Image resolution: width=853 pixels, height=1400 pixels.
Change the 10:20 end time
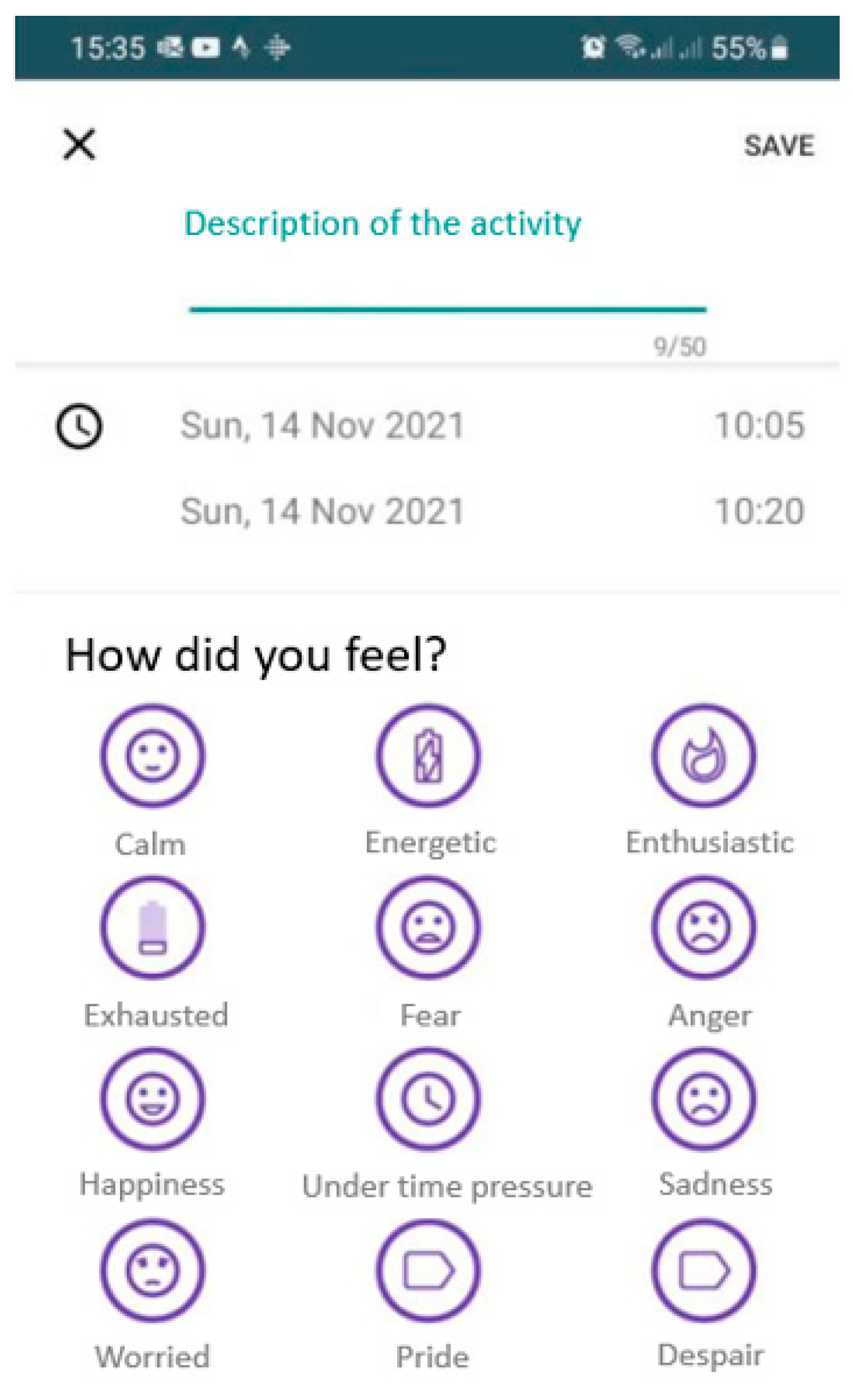point(759,511)
